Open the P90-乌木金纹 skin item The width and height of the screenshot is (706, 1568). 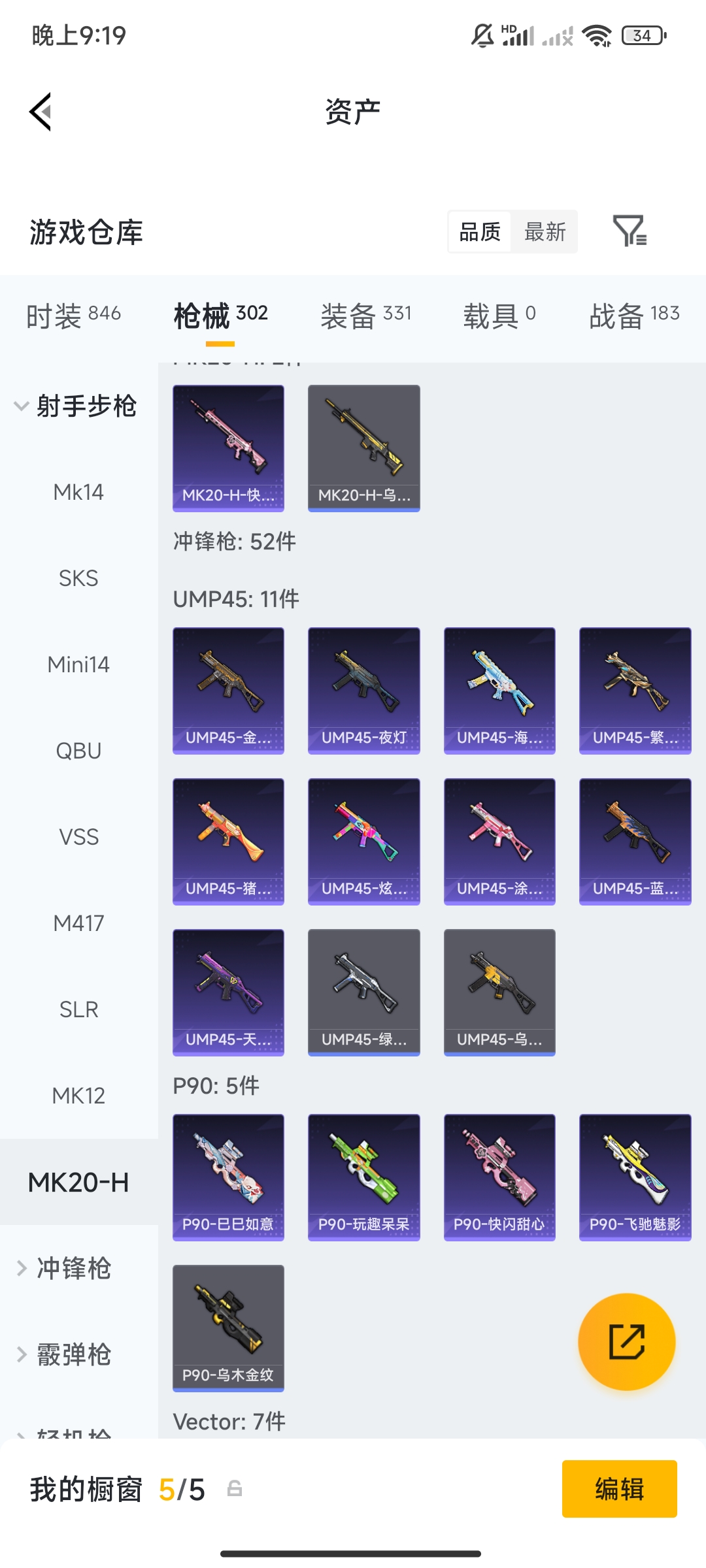click(x=228, y=1327)
